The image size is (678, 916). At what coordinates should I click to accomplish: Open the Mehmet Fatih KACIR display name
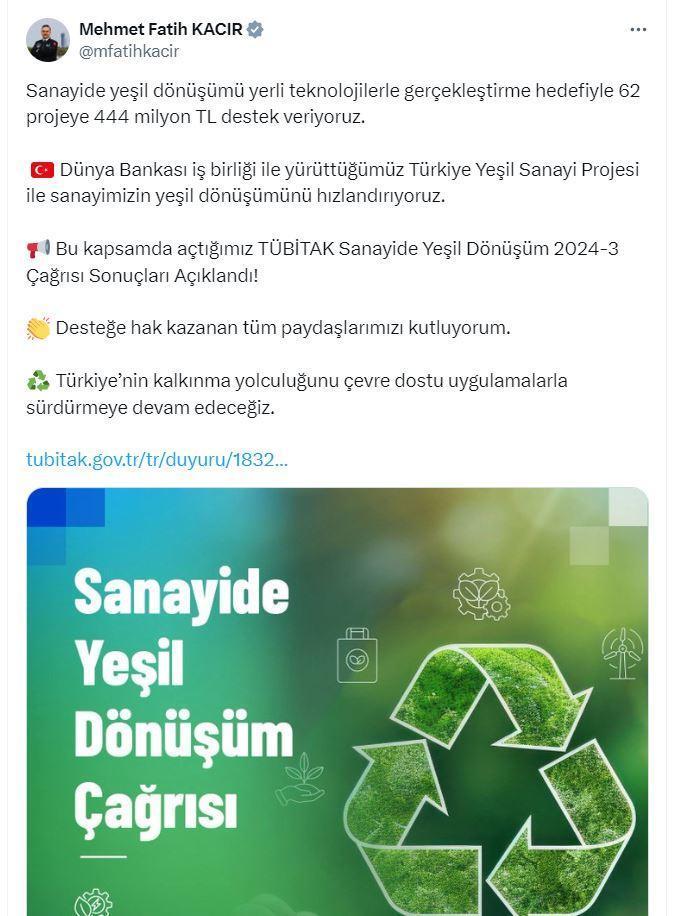click(x=160, y=30)
